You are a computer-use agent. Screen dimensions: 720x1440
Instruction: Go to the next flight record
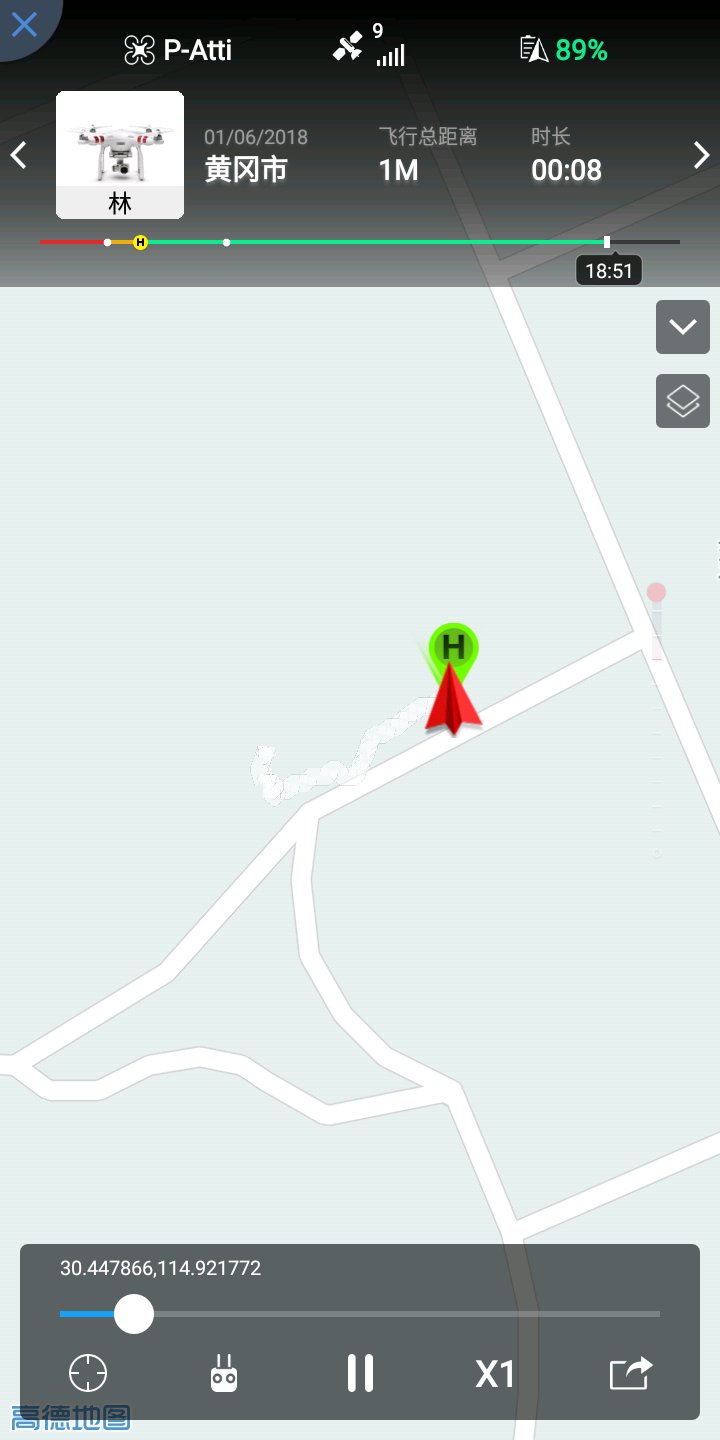(702, 155)
